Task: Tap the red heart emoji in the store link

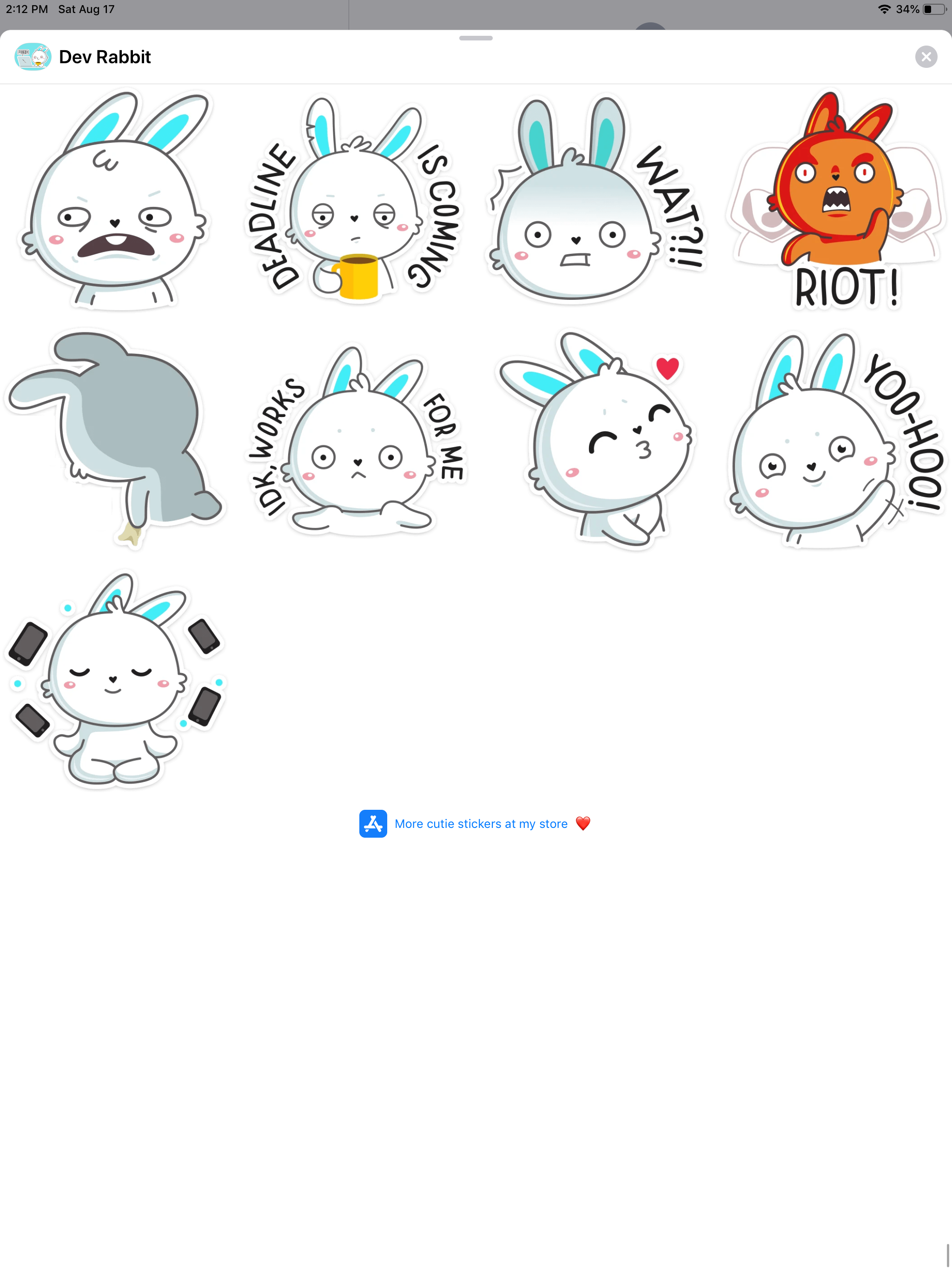Action: point(583,823)
